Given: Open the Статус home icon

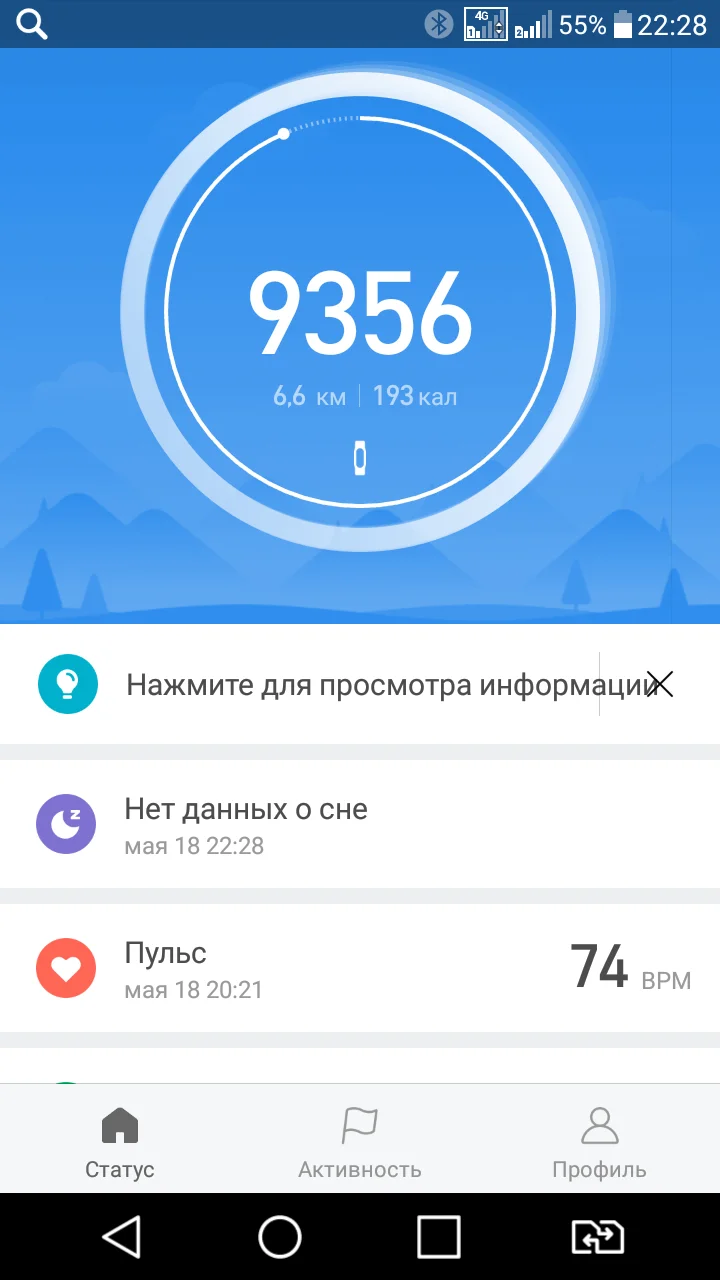Looking at the screenshot, I should [x=119, y=1124].
